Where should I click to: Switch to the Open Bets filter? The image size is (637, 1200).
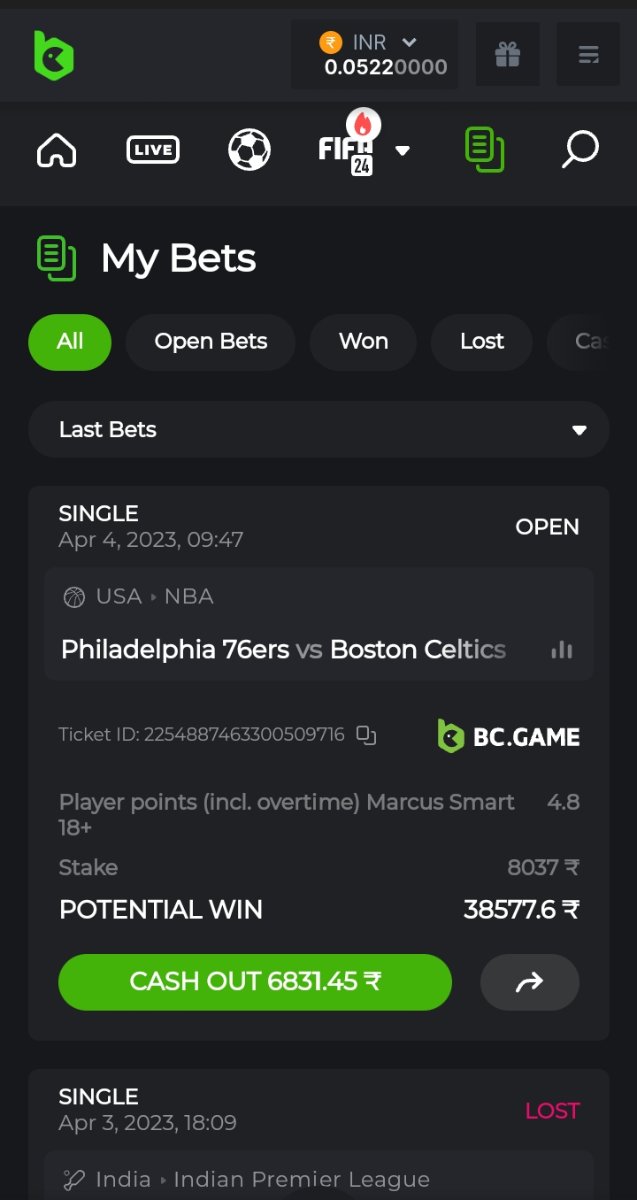211,342
